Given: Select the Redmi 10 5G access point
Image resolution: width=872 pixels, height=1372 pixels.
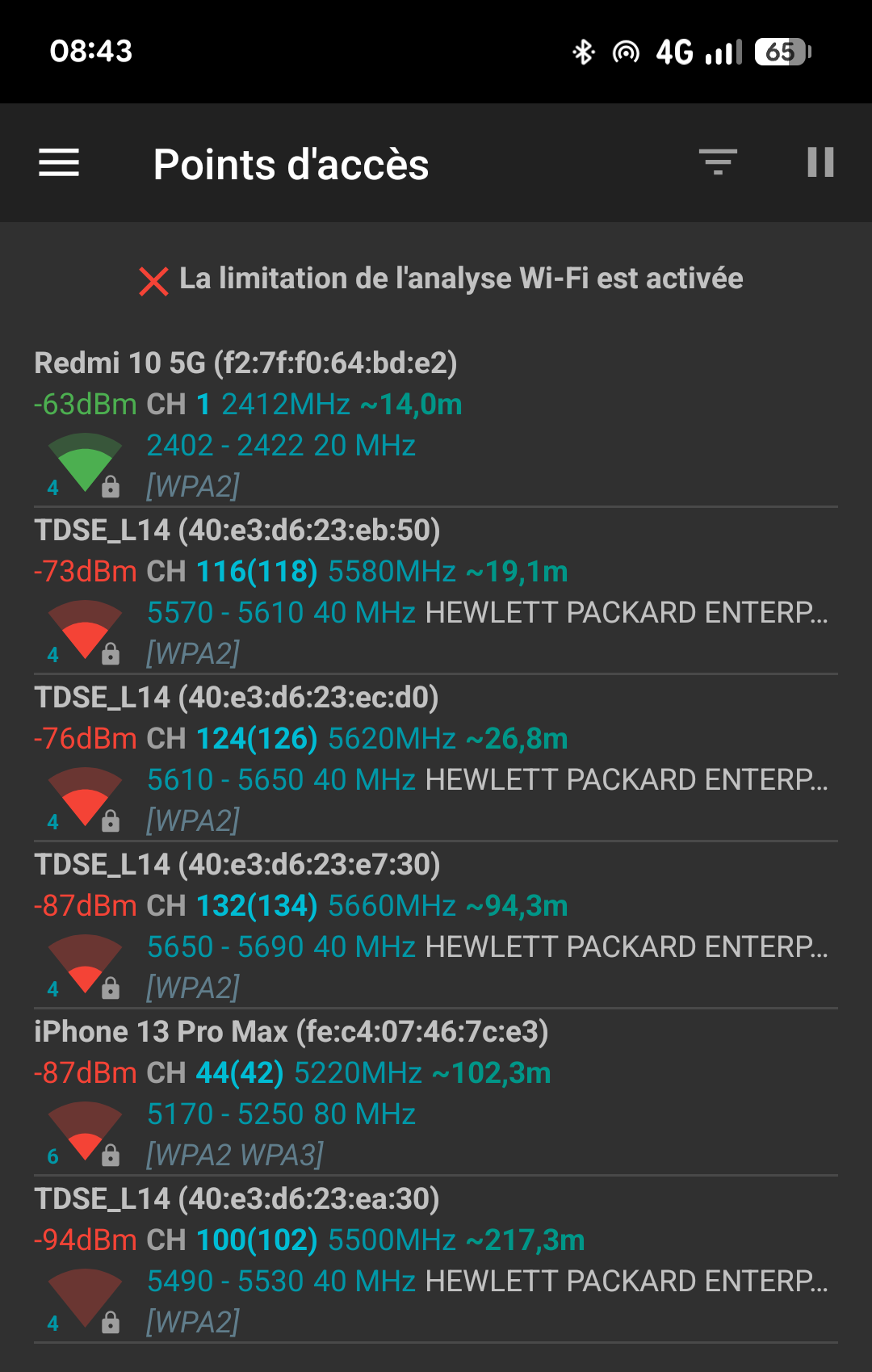Looking at the screenshot, I should (245, 363).
